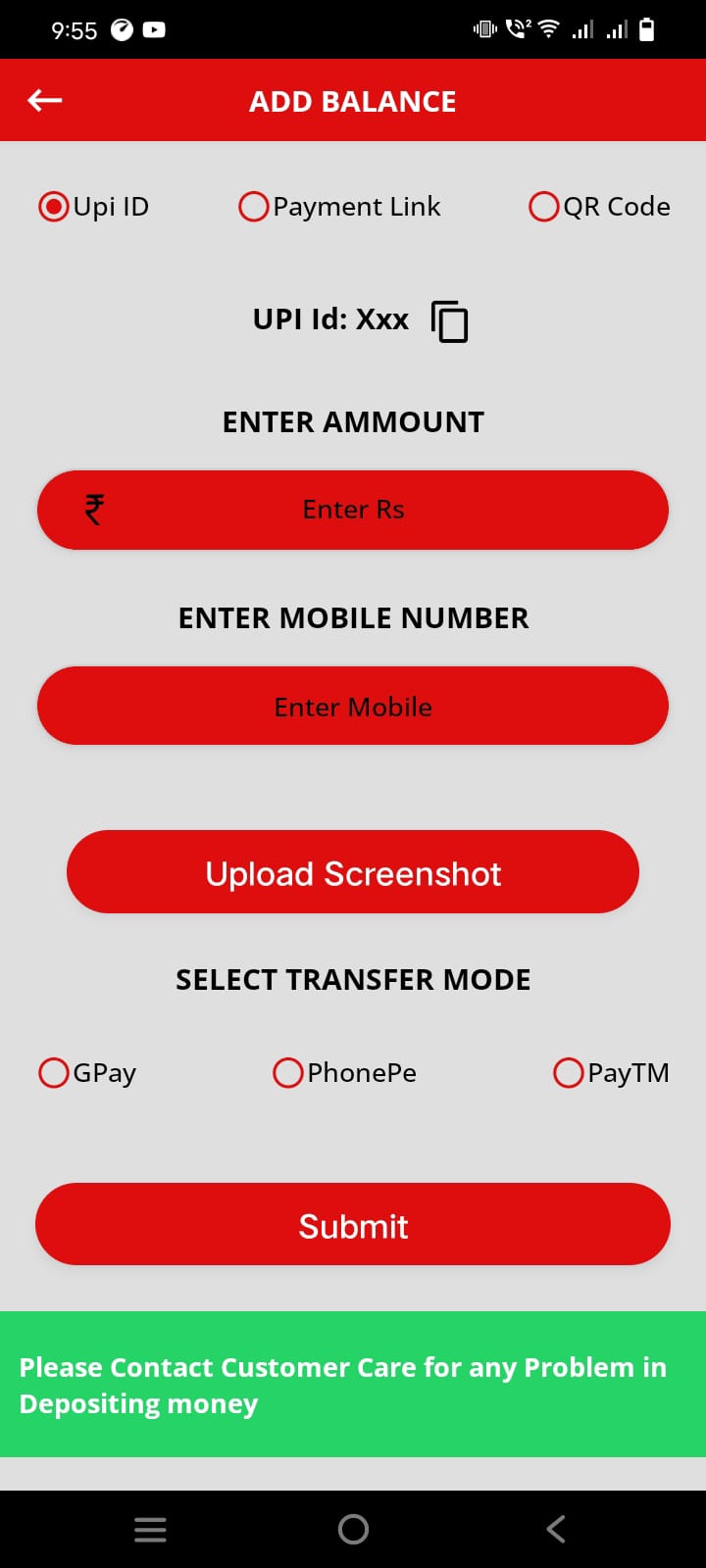Image resolution: width=706 pixels, height=1568 pixels.
Task: Submit the add balance request
Action: (353, 1224)
